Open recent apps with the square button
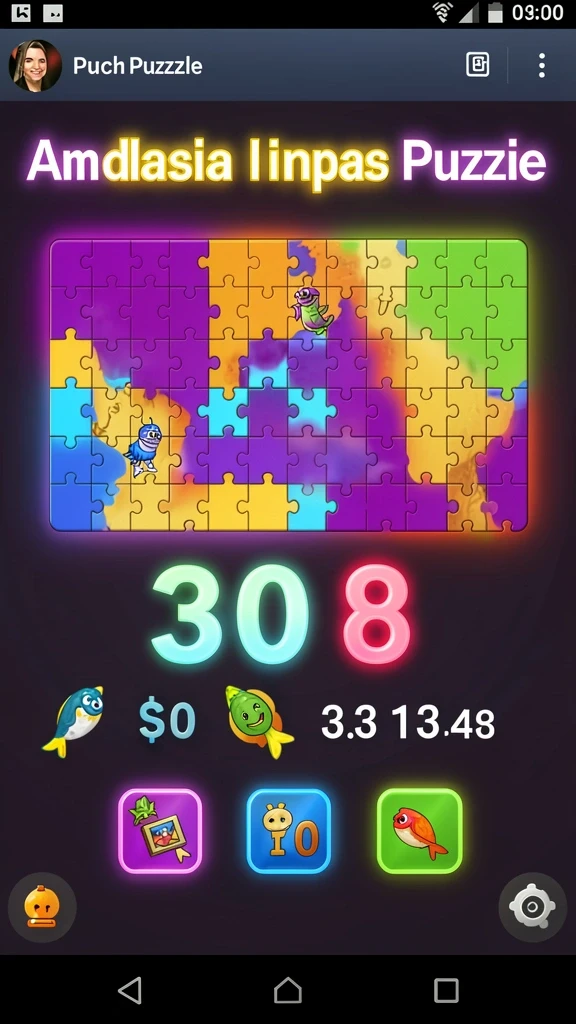 (446, 990)
